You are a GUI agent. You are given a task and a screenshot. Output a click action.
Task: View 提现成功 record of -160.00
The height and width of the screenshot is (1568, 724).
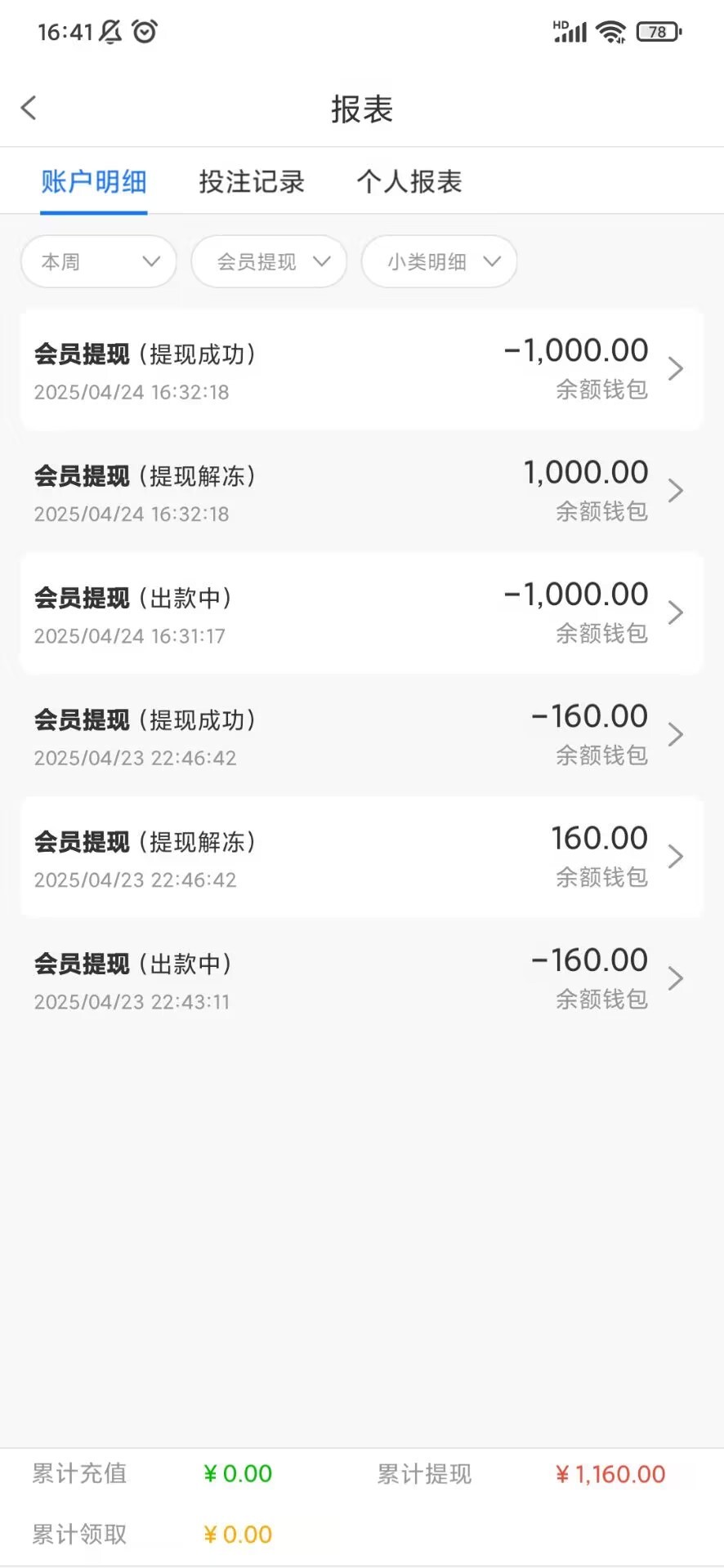point(362,735)
